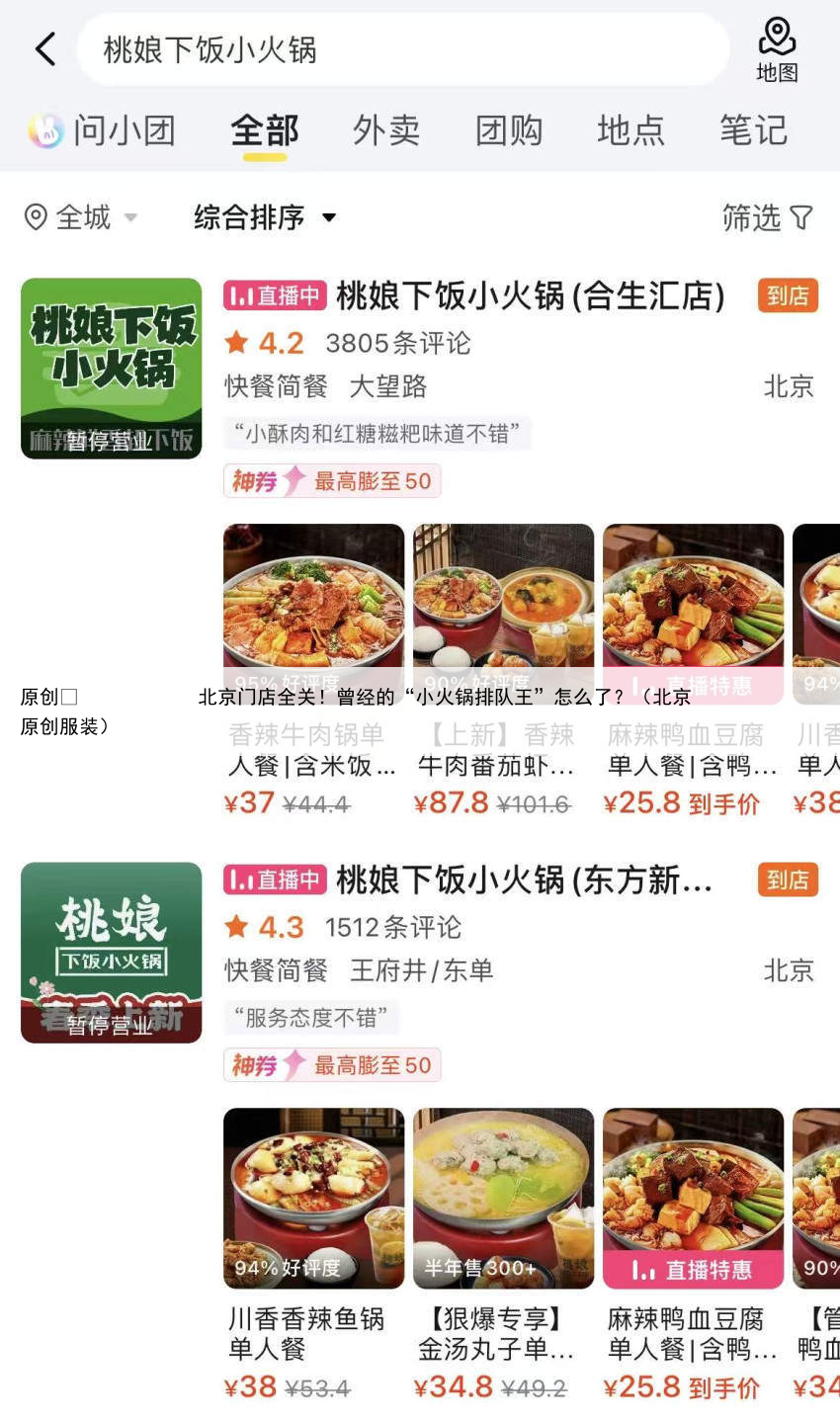Open the 综合排序 sorting dropdown
This screenshot has width=840, height=1422.
tap(265, 217)
